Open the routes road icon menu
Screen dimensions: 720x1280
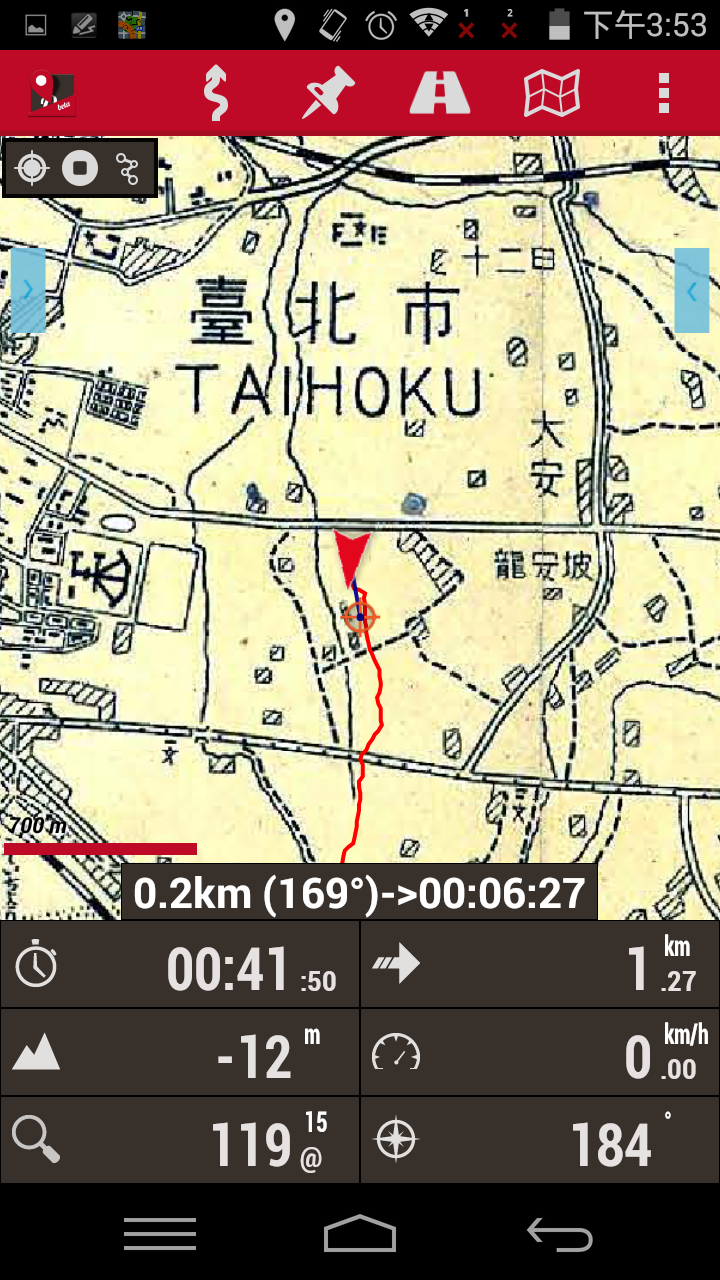(440, 93)
